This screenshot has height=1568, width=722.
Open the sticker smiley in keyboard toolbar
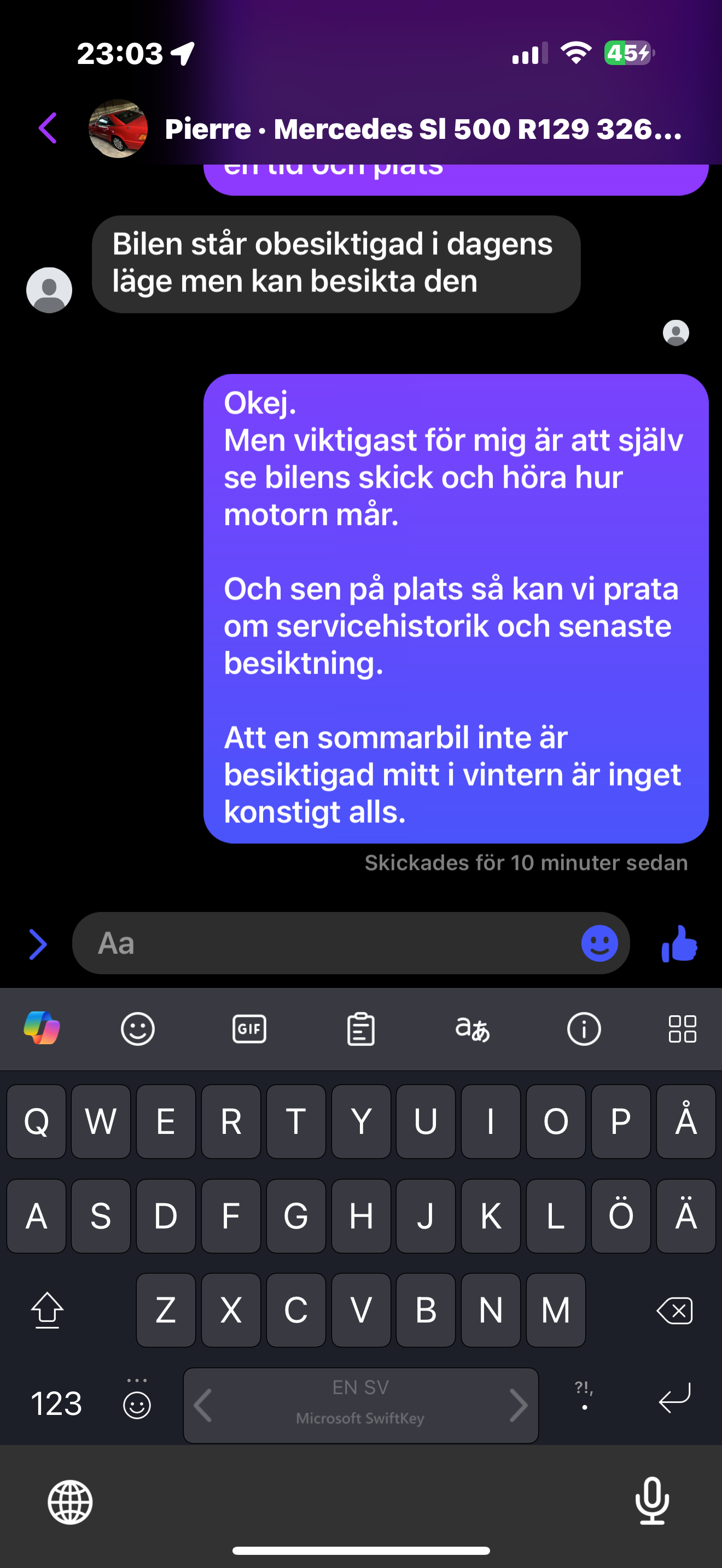pos(138,1029)
